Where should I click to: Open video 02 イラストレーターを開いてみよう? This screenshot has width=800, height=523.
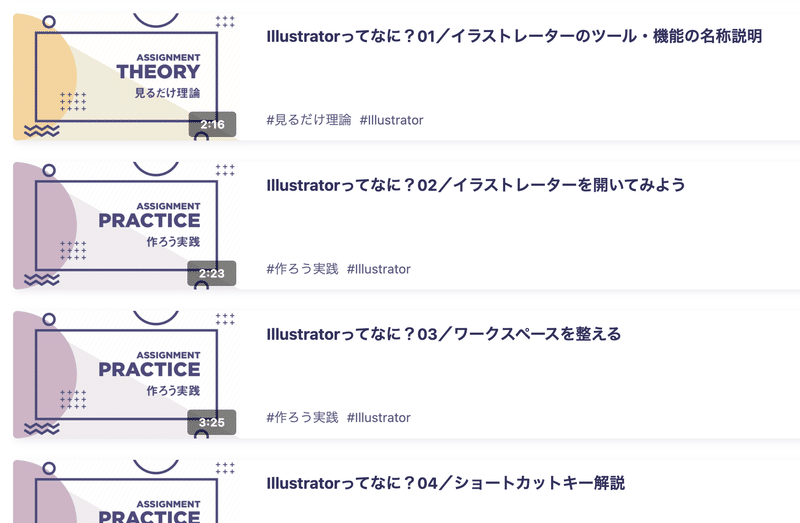475,185
